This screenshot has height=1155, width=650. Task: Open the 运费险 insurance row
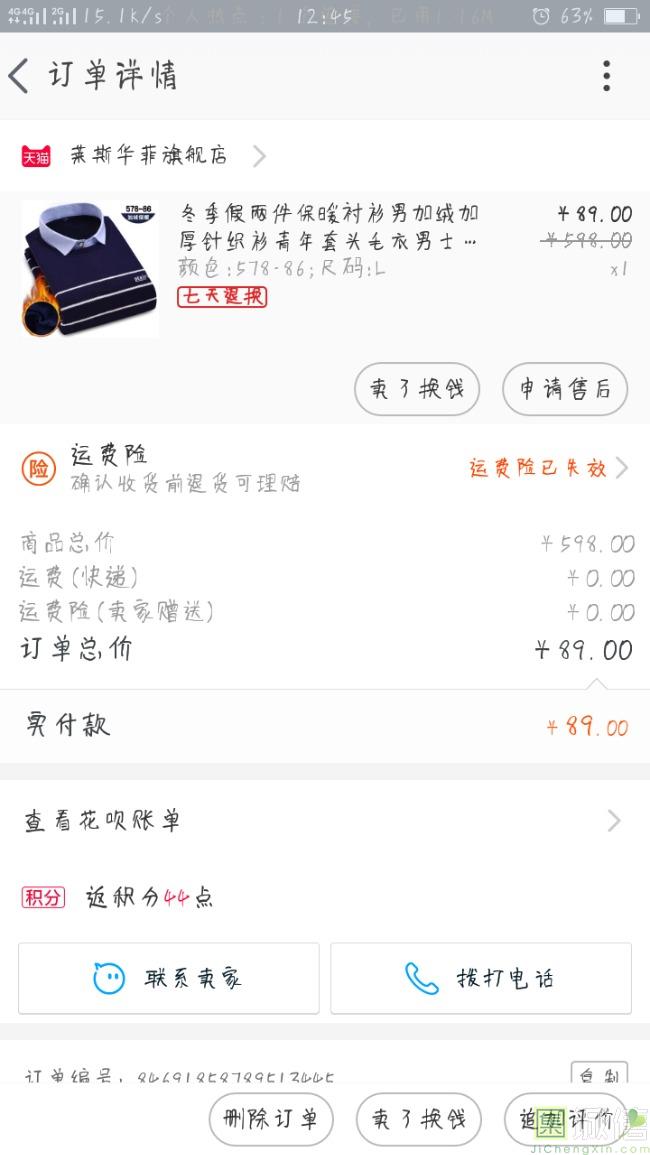325,468
